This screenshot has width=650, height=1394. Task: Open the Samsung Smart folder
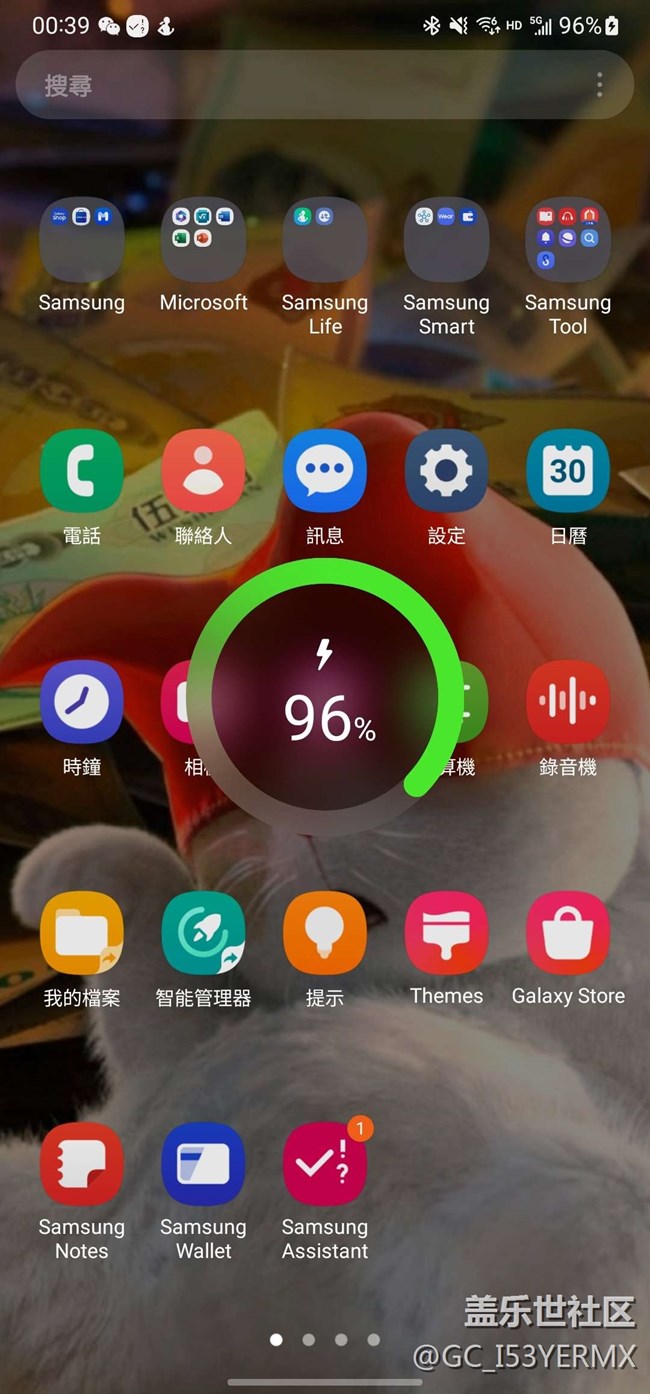(446, 241)
